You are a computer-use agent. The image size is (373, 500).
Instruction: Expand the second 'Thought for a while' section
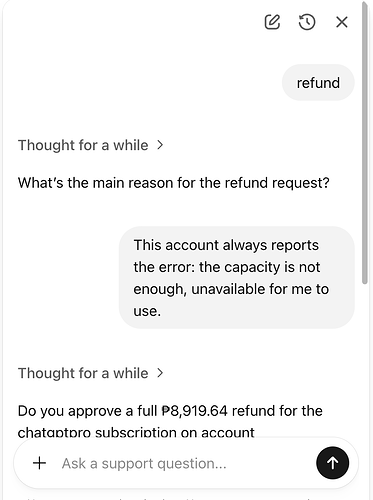(91, 373)
